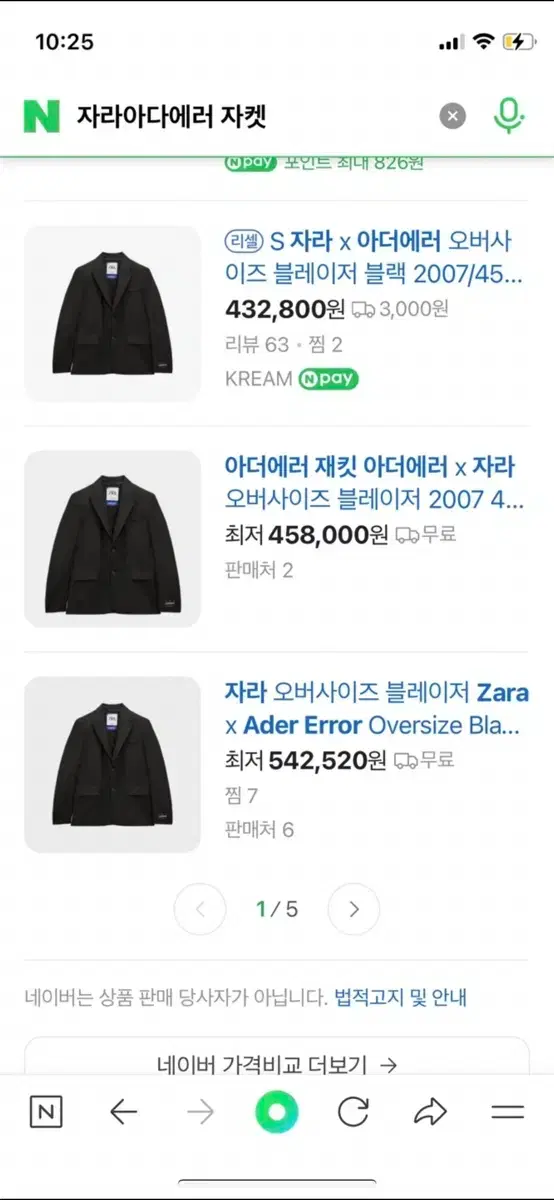The width and height of the screenshot is (554, 1200).
Task: Open the jacket image for the 432,800원 item
Action: 113,314
